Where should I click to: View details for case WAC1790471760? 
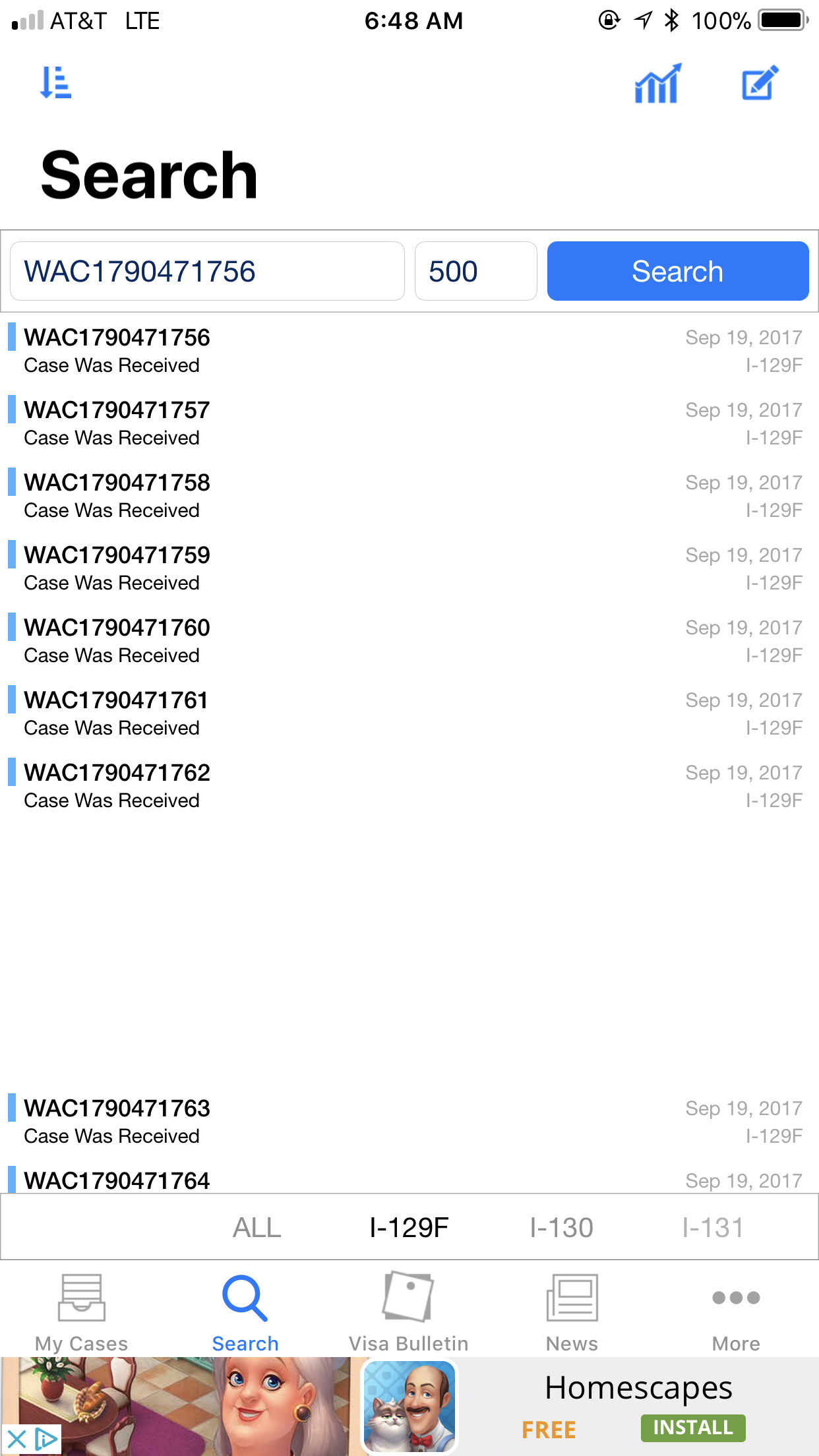(409, 641)
